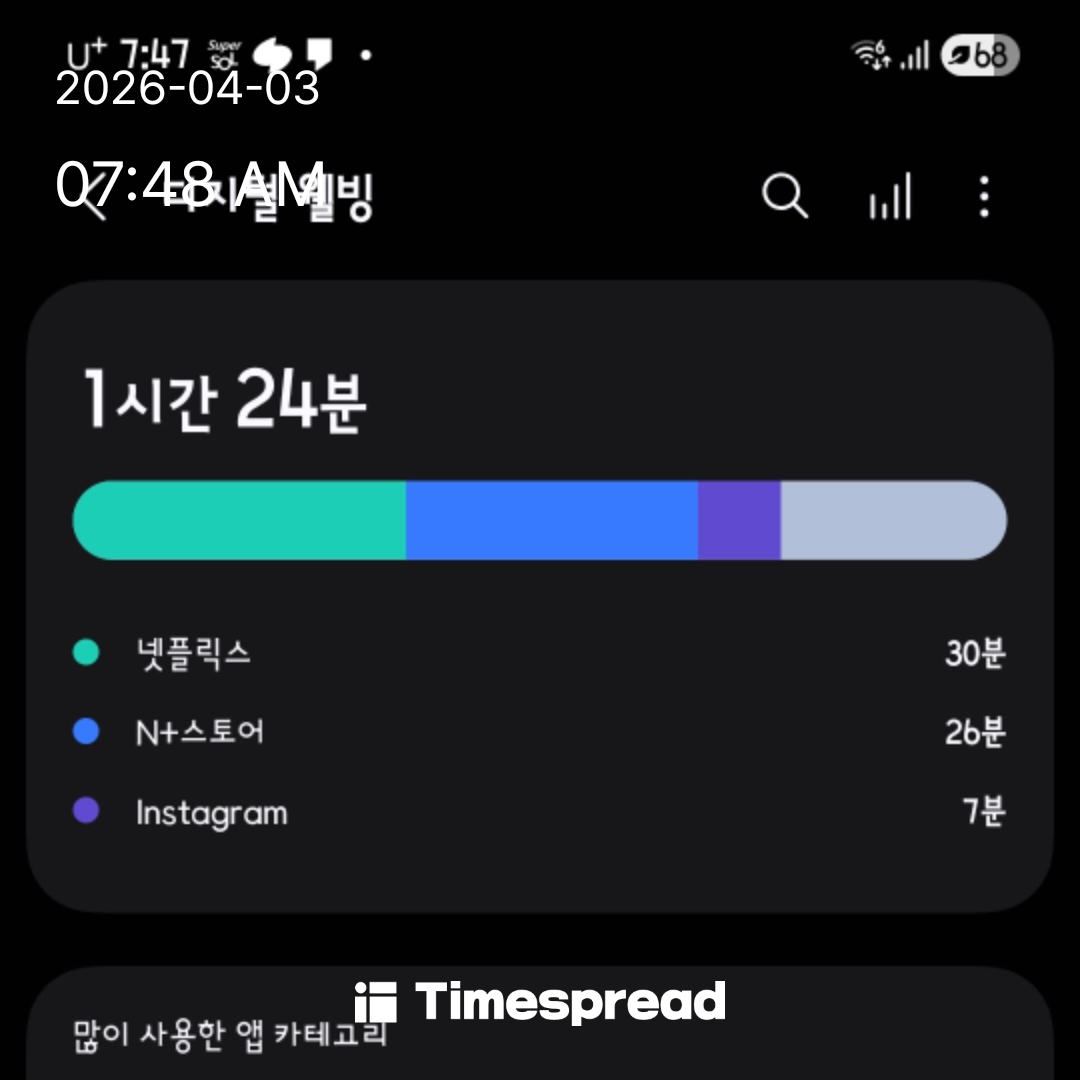The width and height of the screenshot is (1080, 1080).
Task: Open the three-dot overflow menu
Action: pos(984,196)
